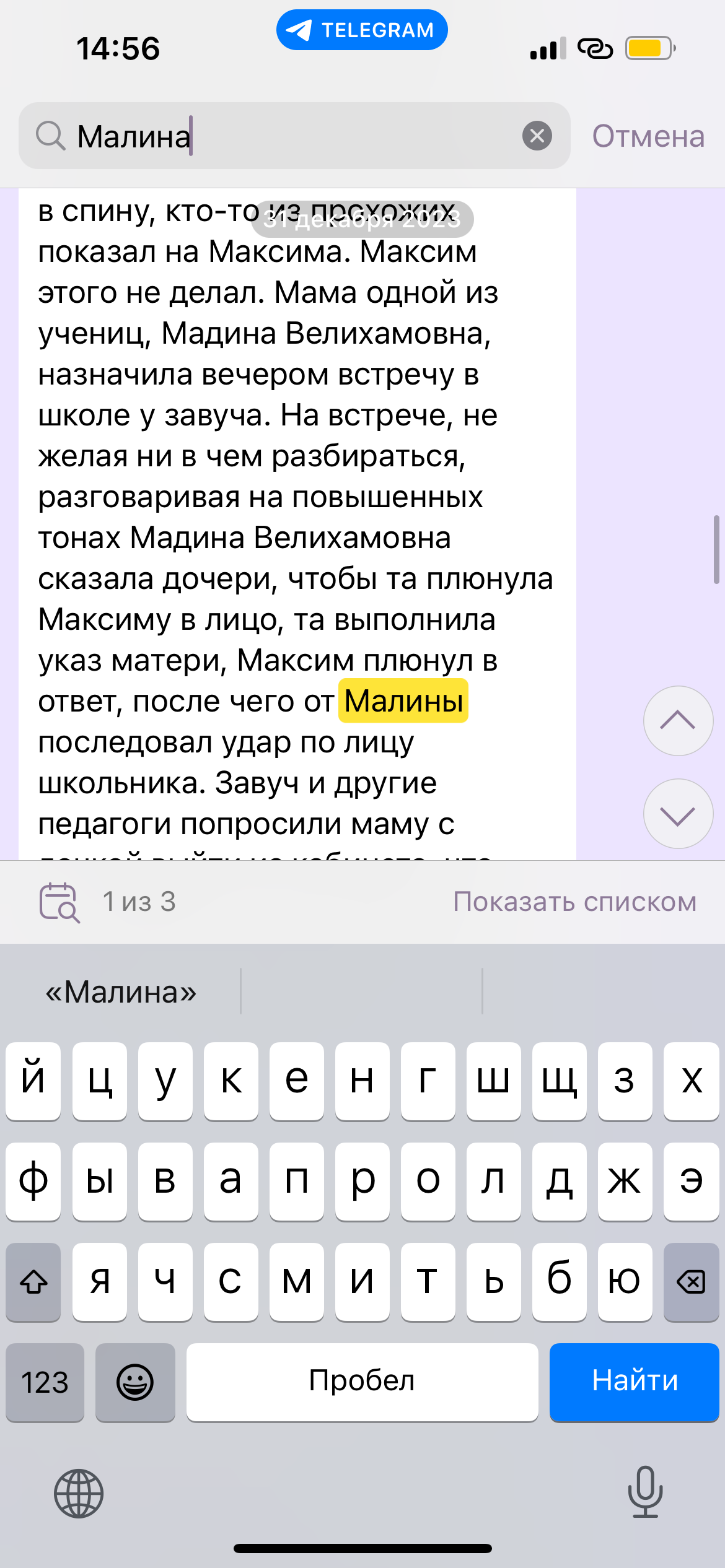Viewport: 725px width, 1568px height.
Task: Select the «Малина» keyboard suggestion
Action: tap(121, 992)
